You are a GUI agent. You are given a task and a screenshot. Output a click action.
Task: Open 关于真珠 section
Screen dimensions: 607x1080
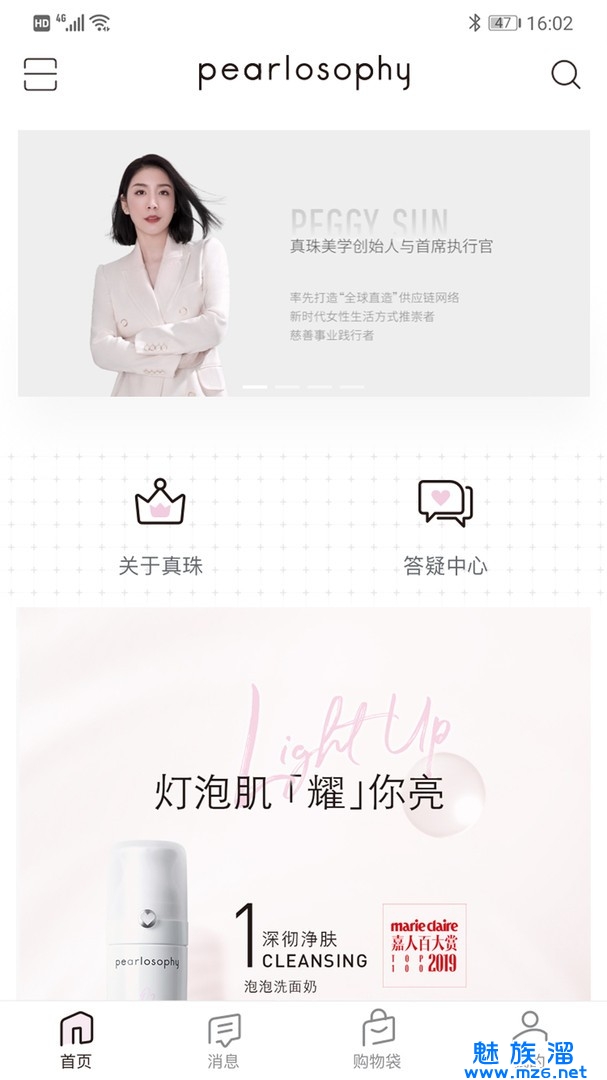pos(160,528)
